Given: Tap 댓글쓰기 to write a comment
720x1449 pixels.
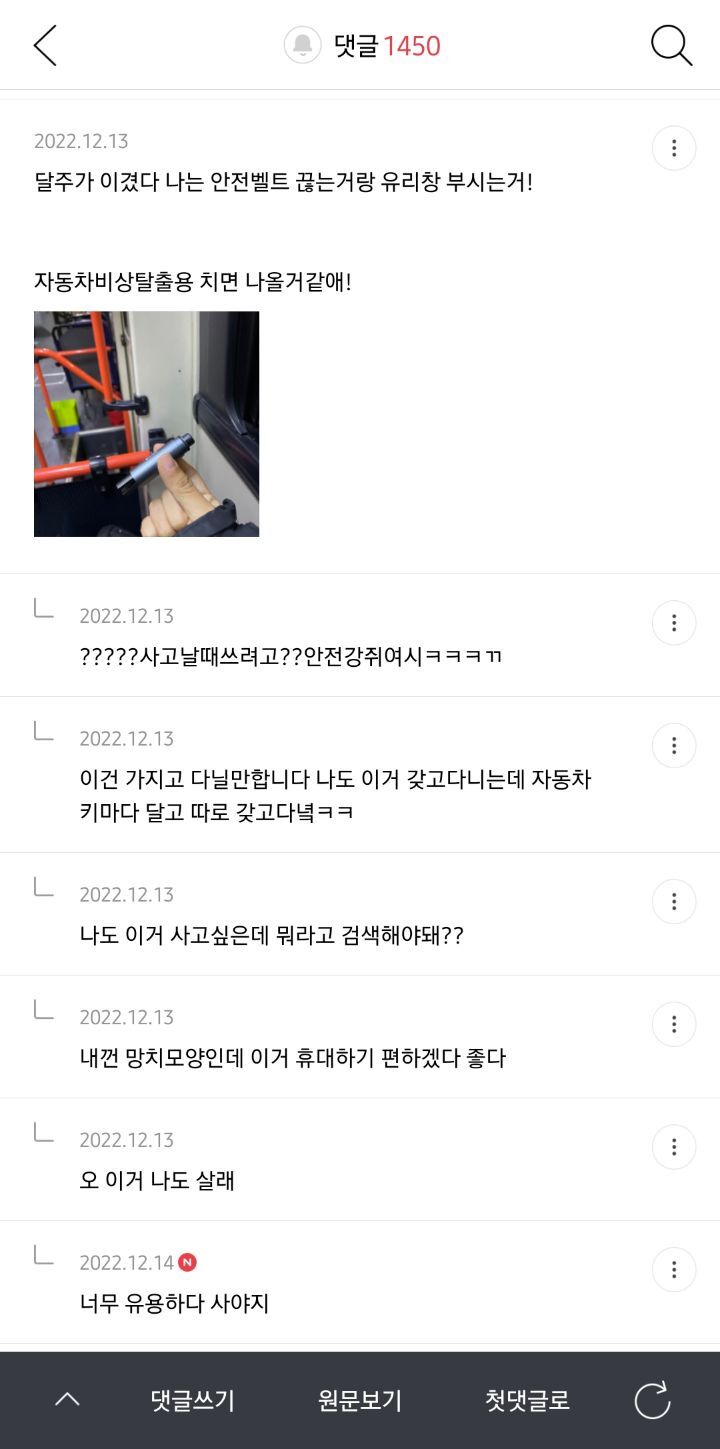Looking at the screenshot, I should [x=193, y=1400].
